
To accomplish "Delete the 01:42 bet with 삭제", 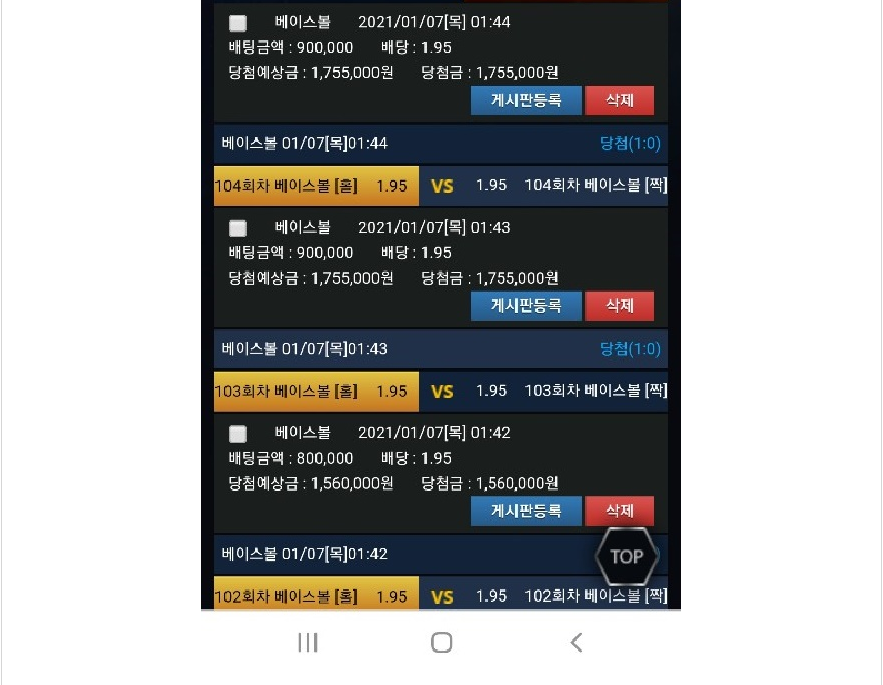I will coord(619,511).
